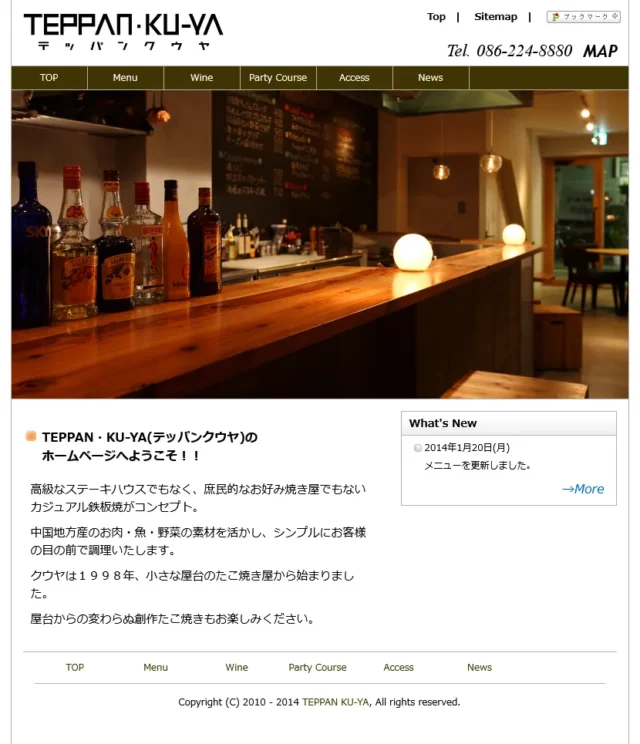Open footer Party Course link

317,667
